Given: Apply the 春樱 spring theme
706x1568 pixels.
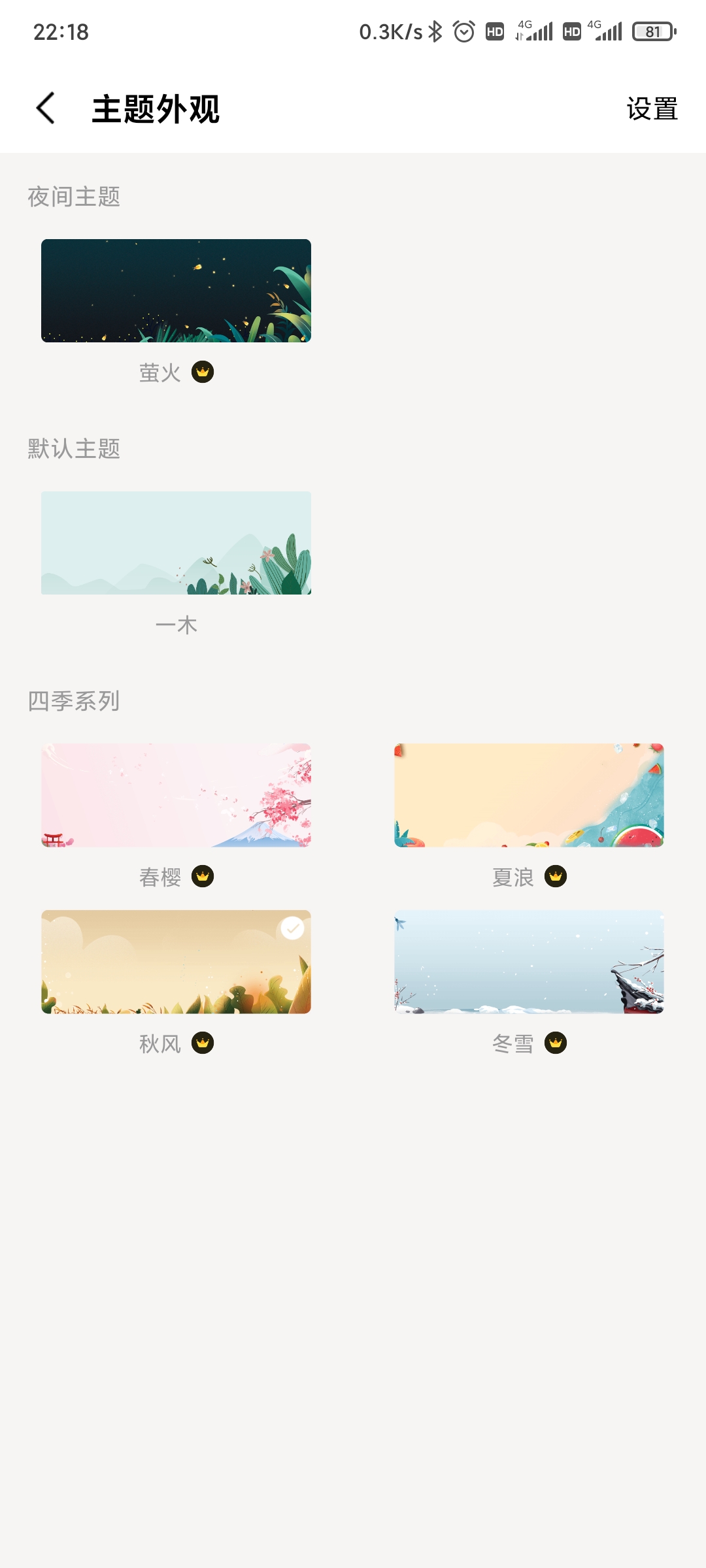Looking at the screenshot, I should (176, 795).
